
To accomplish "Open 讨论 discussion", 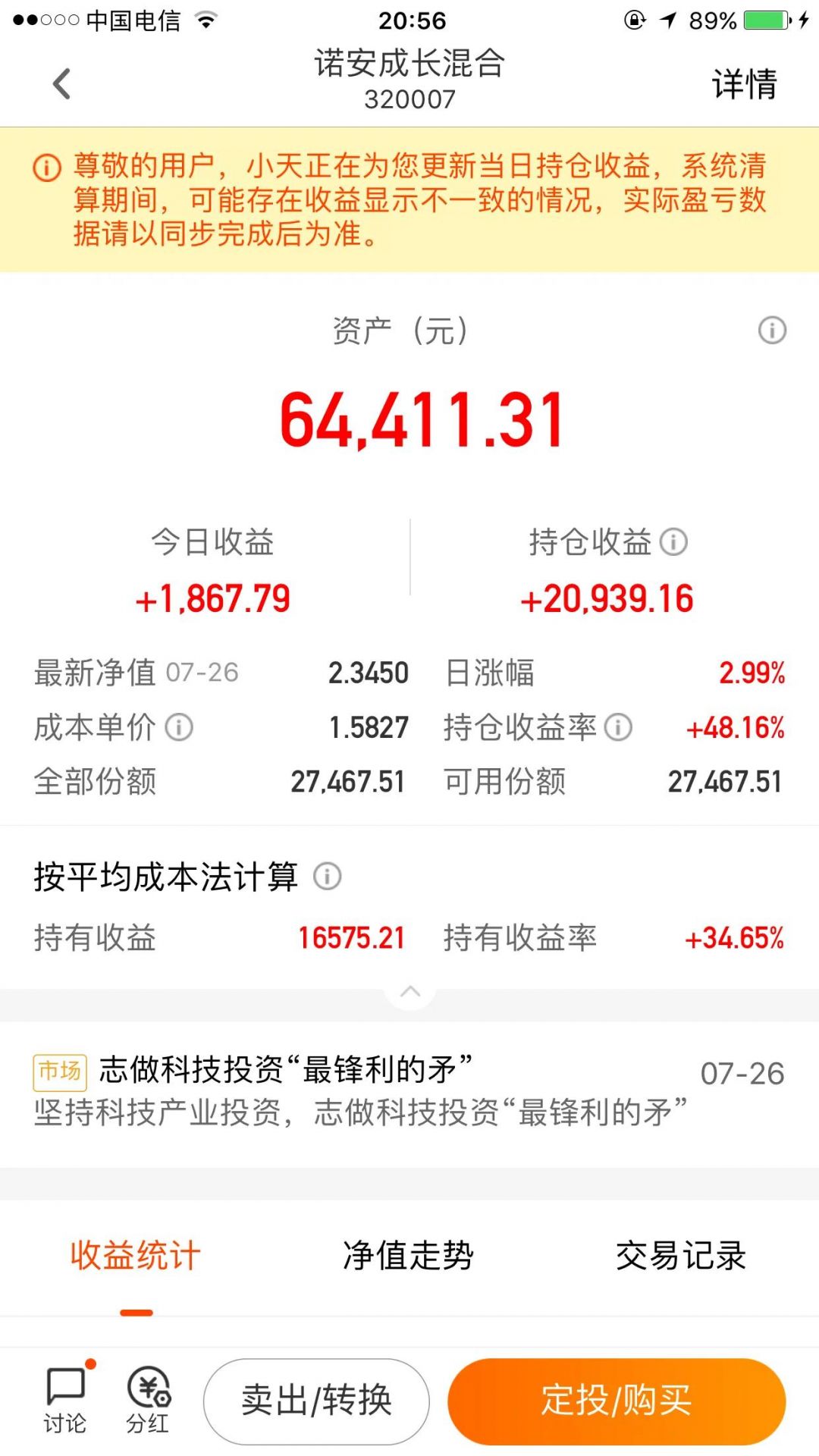I will [x=66, y=1400].
